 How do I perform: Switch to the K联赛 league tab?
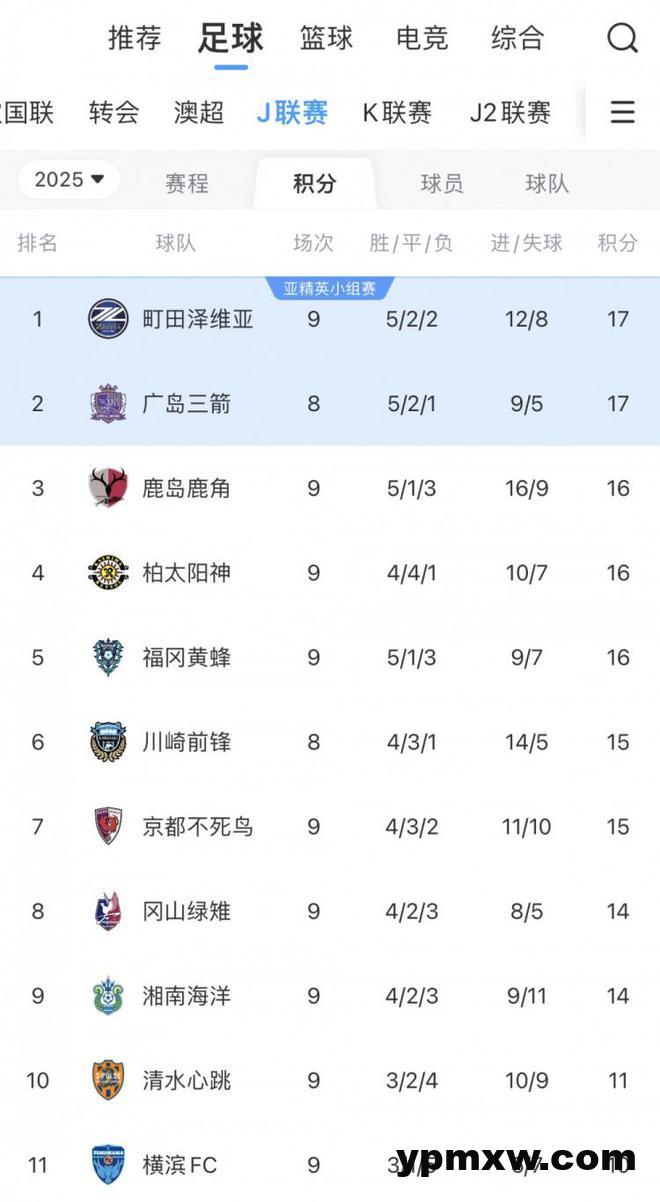pos(397,112)
